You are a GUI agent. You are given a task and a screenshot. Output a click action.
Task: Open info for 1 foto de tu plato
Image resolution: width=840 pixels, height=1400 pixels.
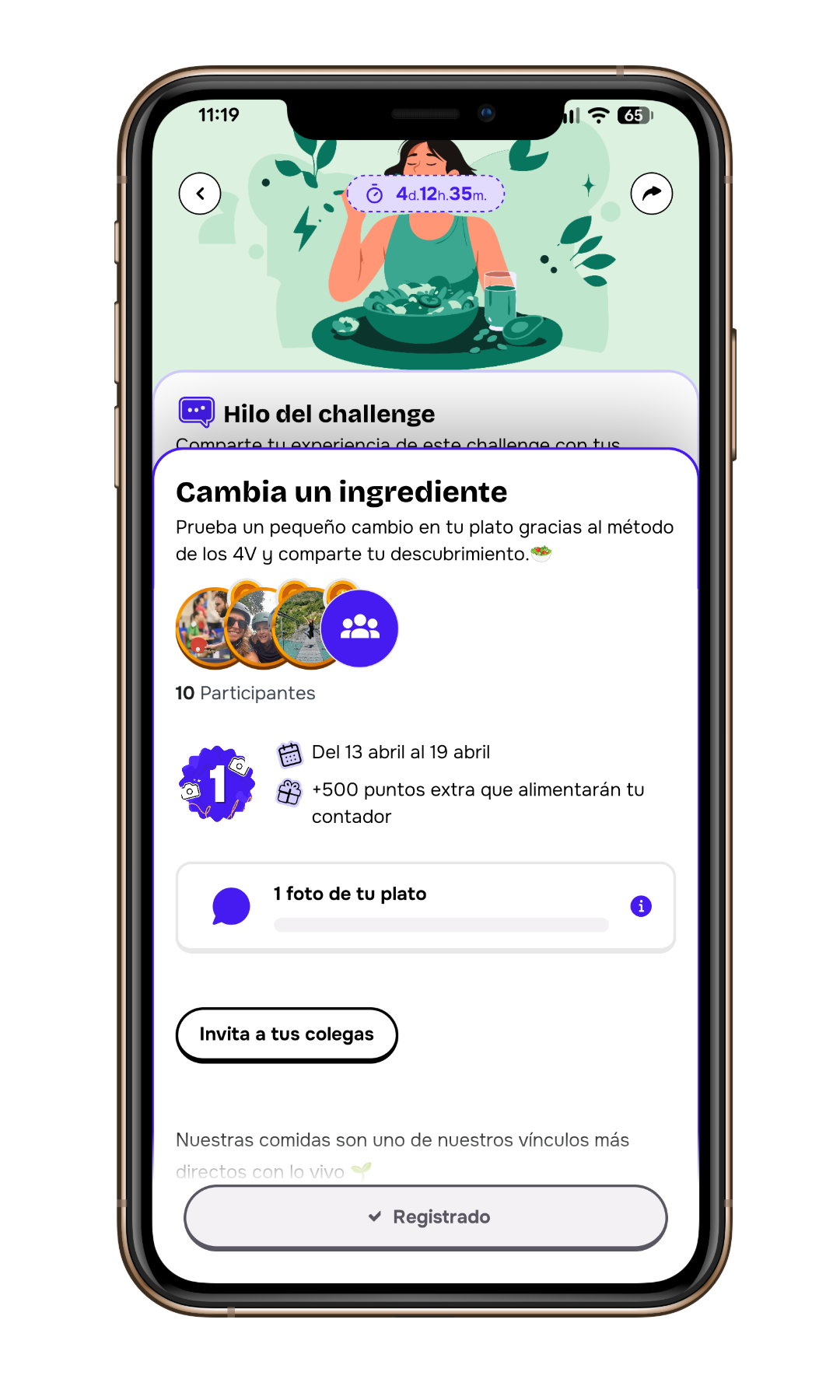(641, 906)
